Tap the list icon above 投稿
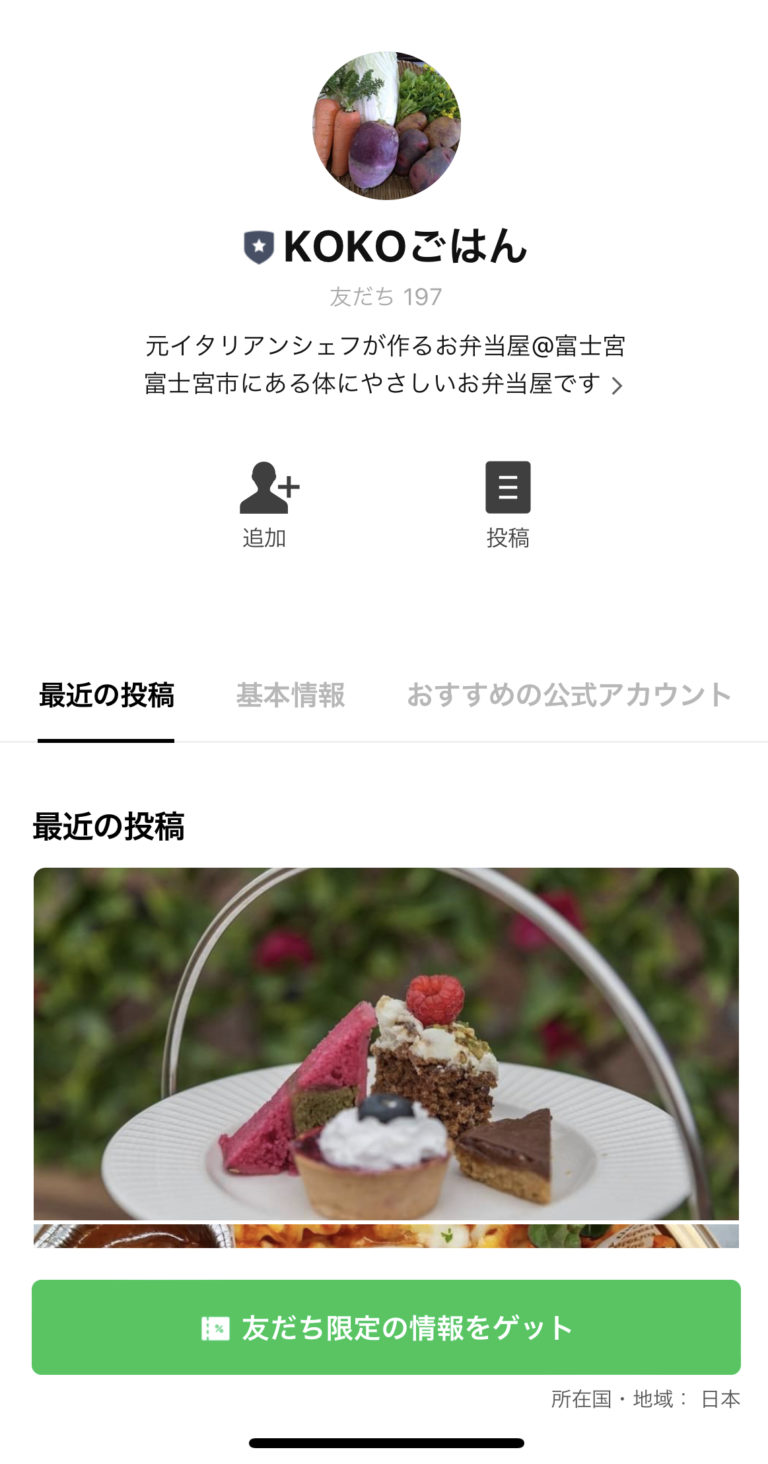 [x=508, y=486]
